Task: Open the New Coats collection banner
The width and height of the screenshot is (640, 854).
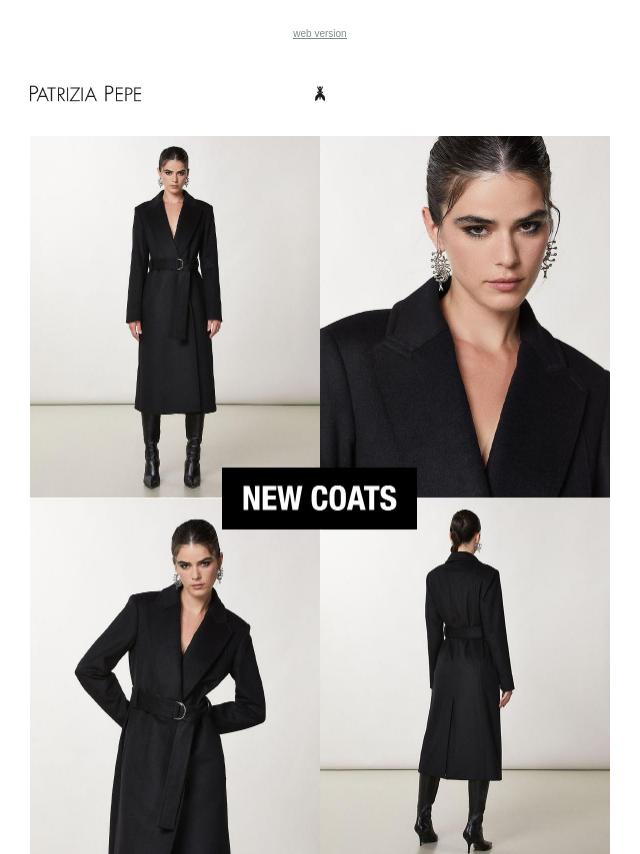Action: coord(319,498)
